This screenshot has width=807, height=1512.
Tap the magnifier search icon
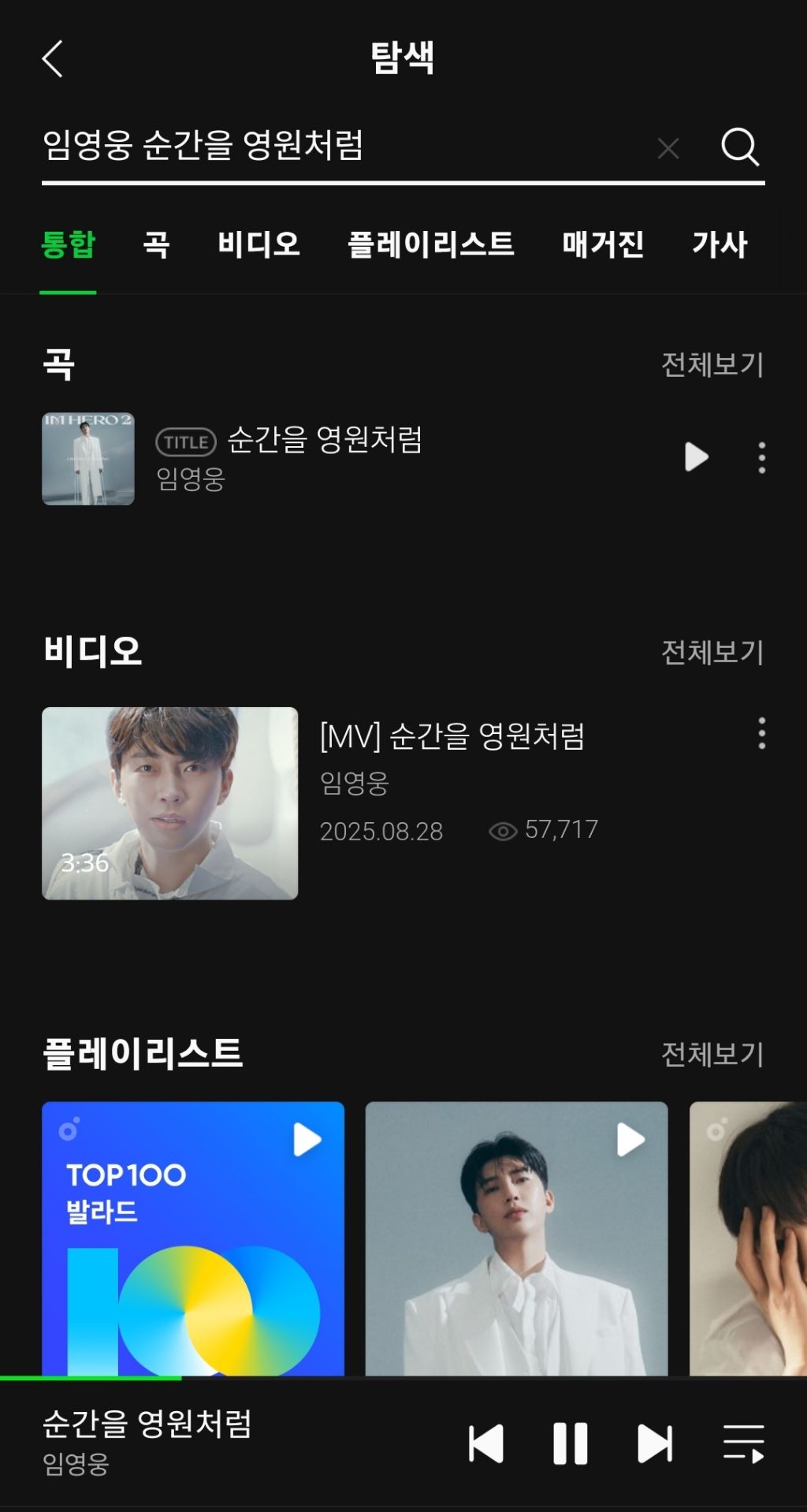[x=739, y=147]
